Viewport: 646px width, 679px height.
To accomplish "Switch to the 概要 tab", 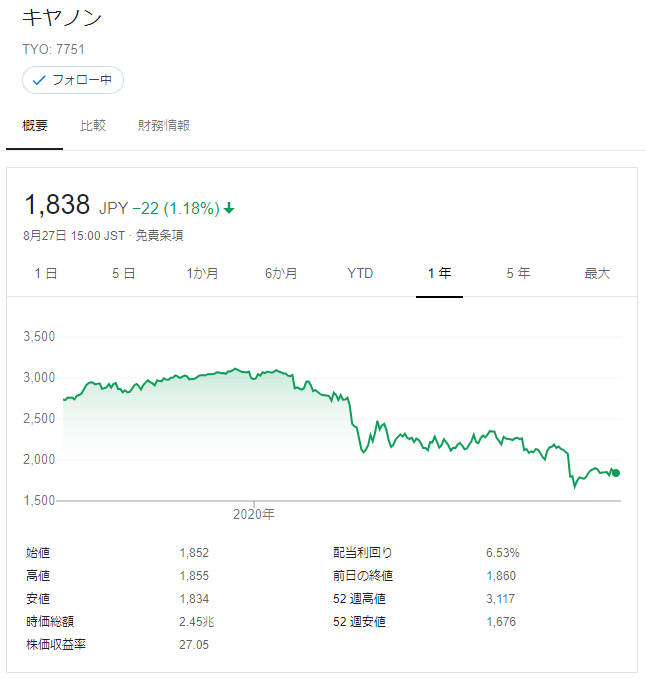I will point(34,126).
